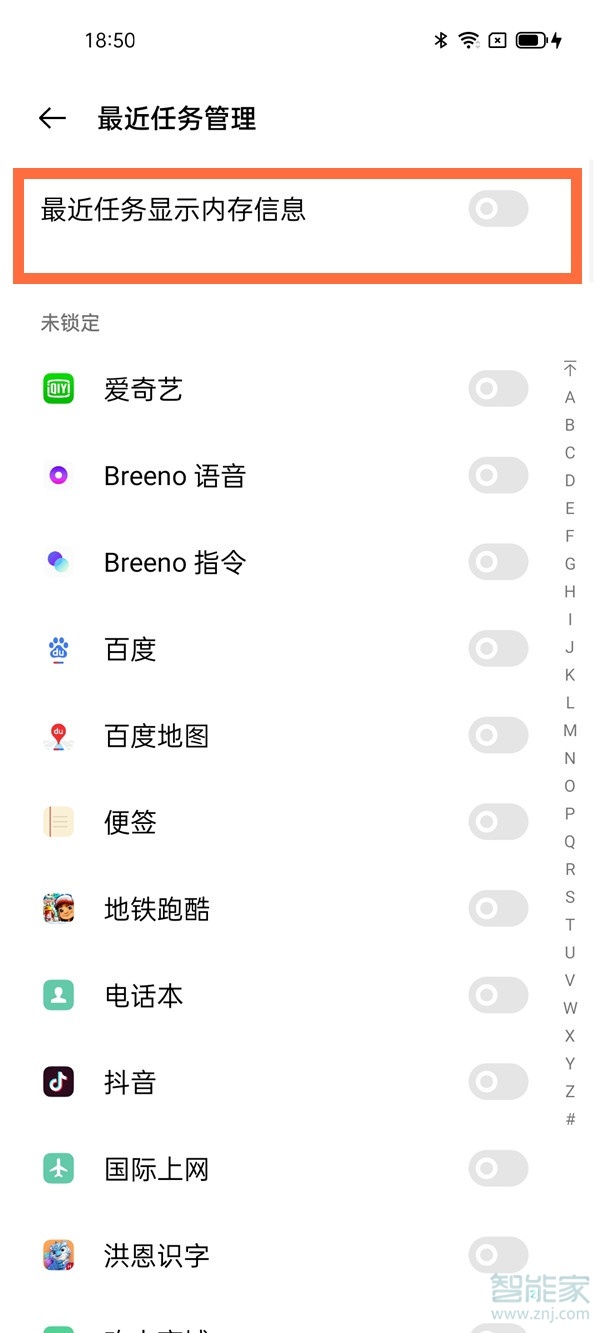The width and height of the screenshot is (600, 1333).
Task: Switch on the 国际上网 toggle
Action: coord(497,1169)
